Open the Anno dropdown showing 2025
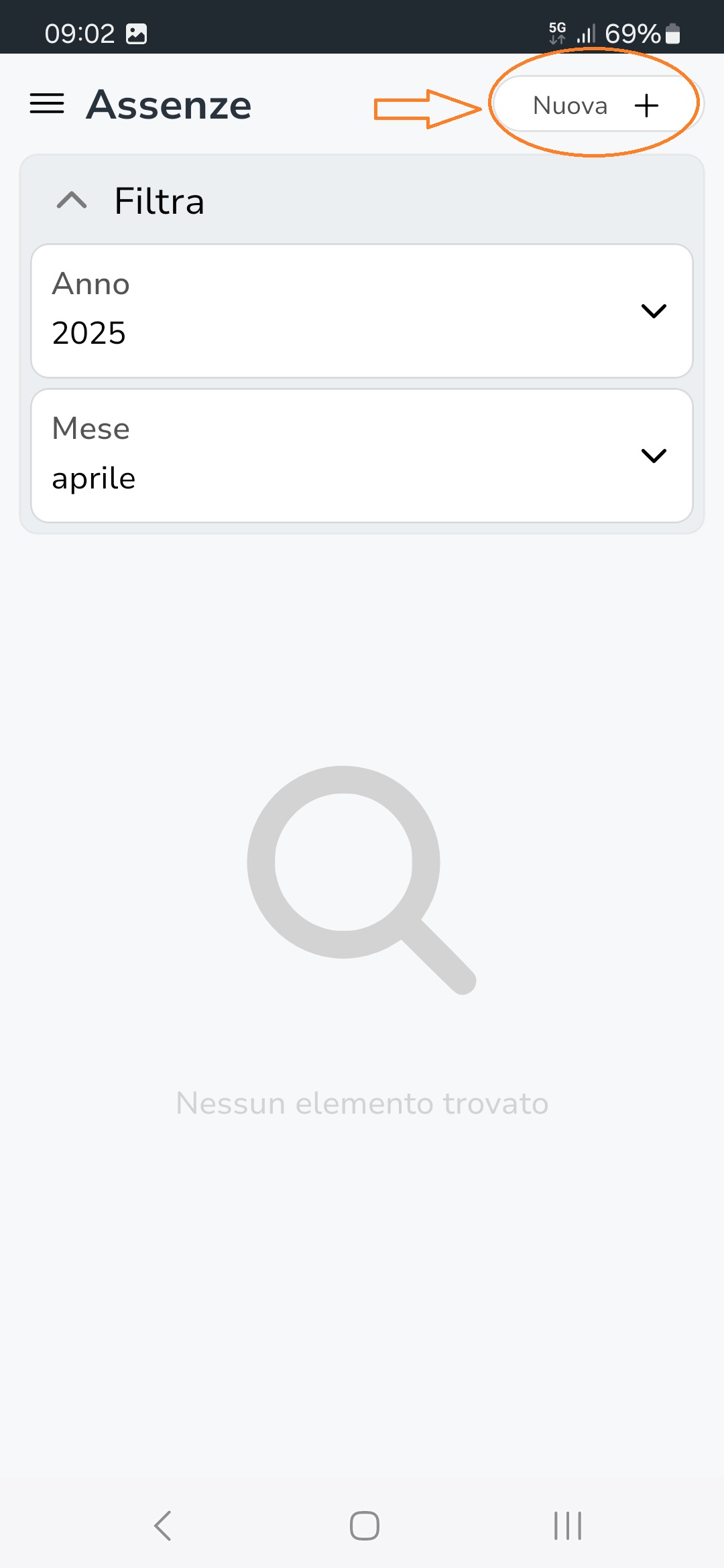This screenshot has height=1568, width=724. click(x=362, y=311)
